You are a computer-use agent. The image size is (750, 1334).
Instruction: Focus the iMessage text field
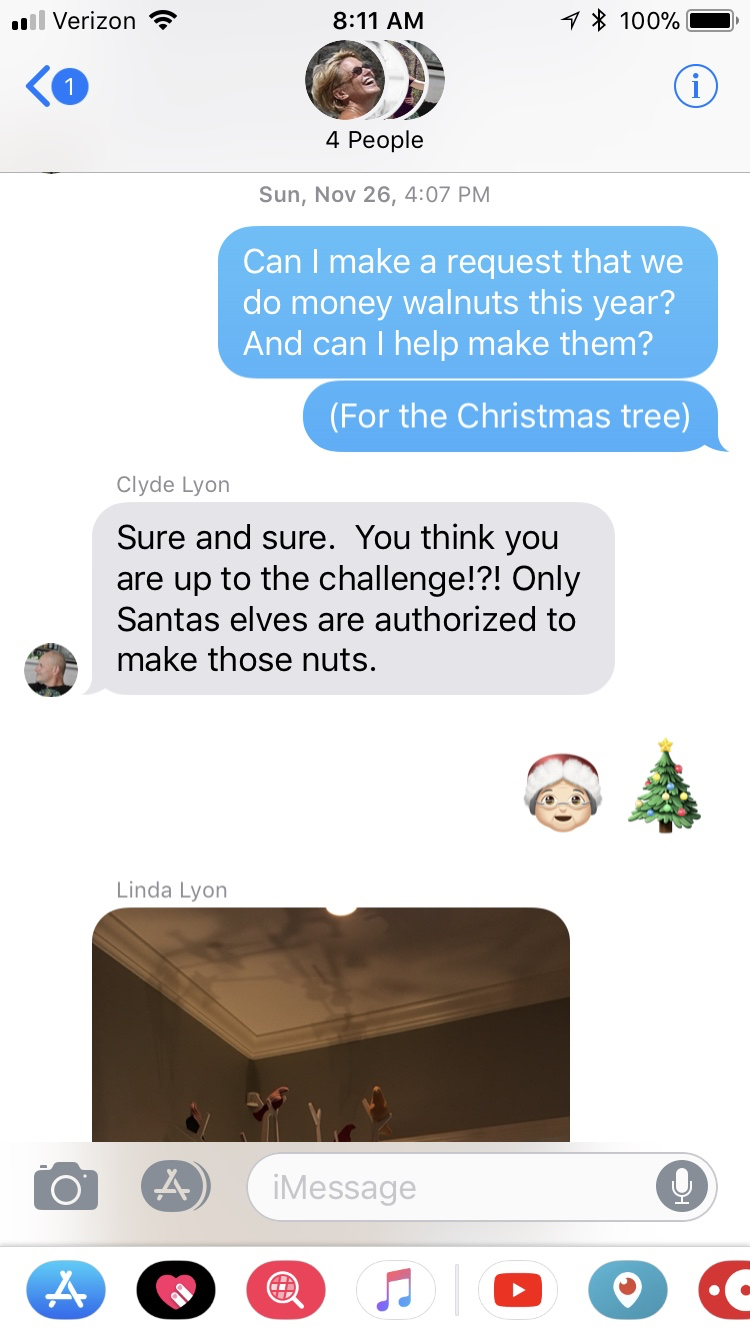450,1187
